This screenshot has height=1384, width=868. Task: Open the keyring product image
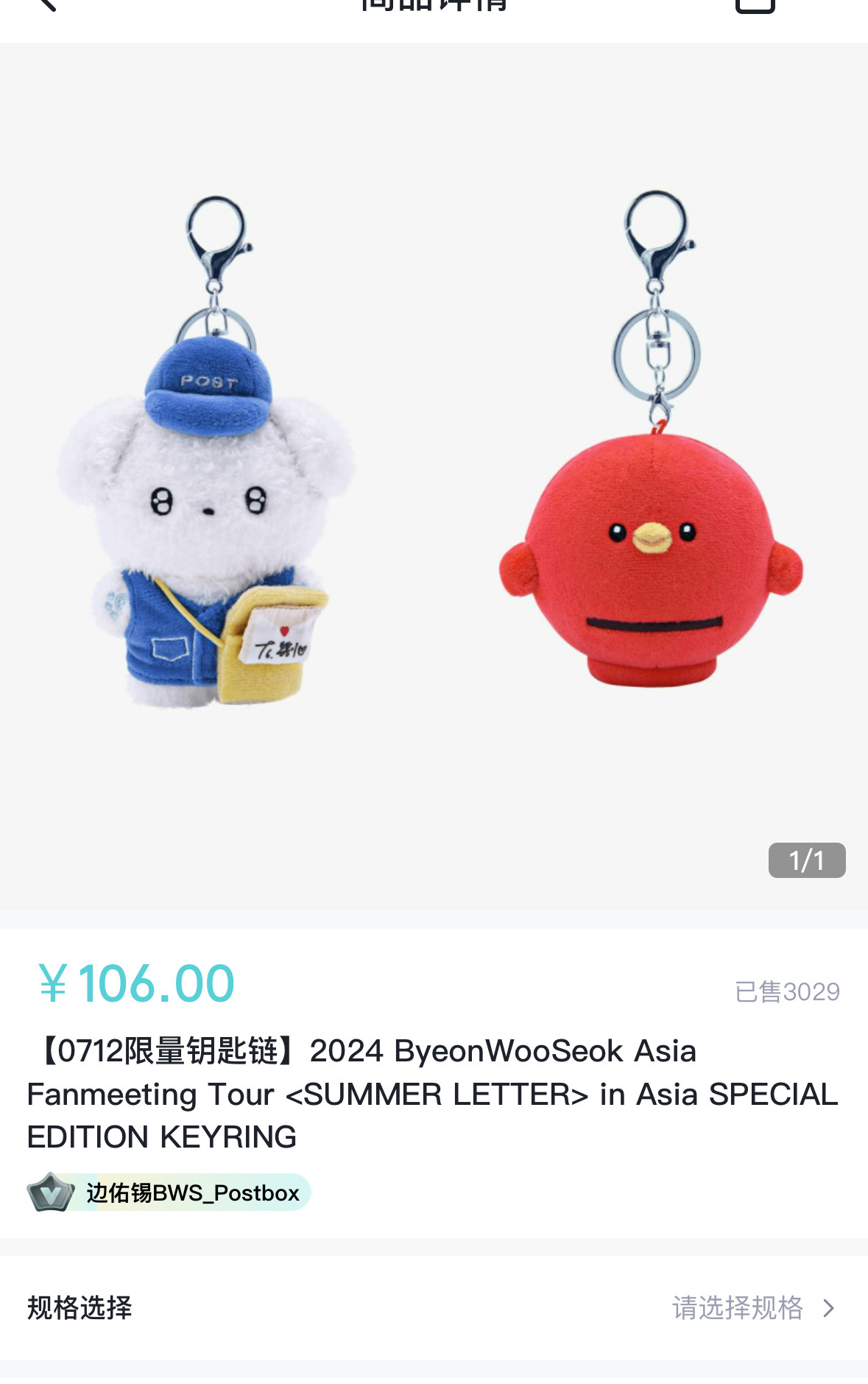click(434, 475)
